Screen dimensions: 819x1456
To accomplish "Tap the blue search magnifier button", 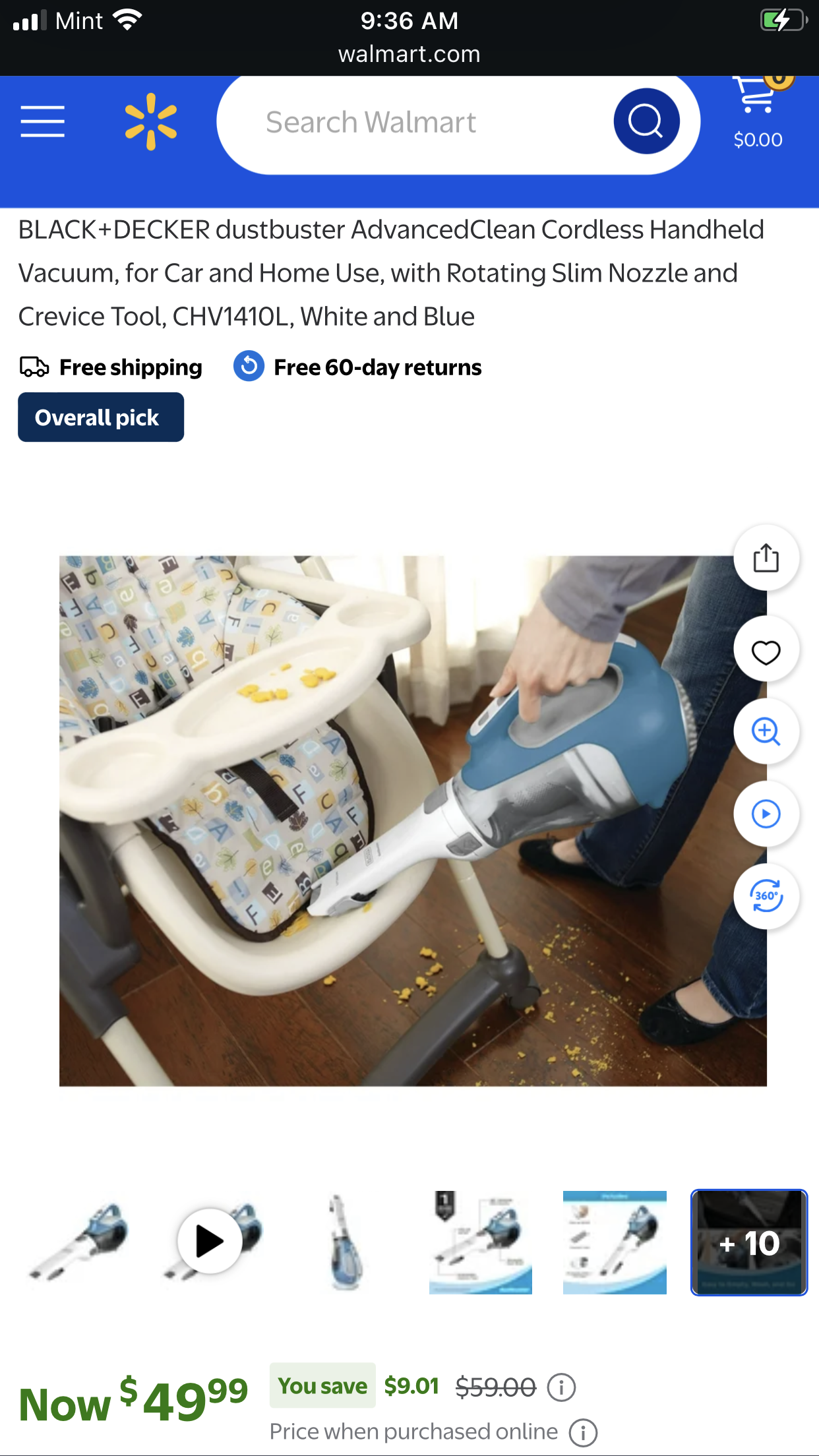I will [x=646, y=121].
